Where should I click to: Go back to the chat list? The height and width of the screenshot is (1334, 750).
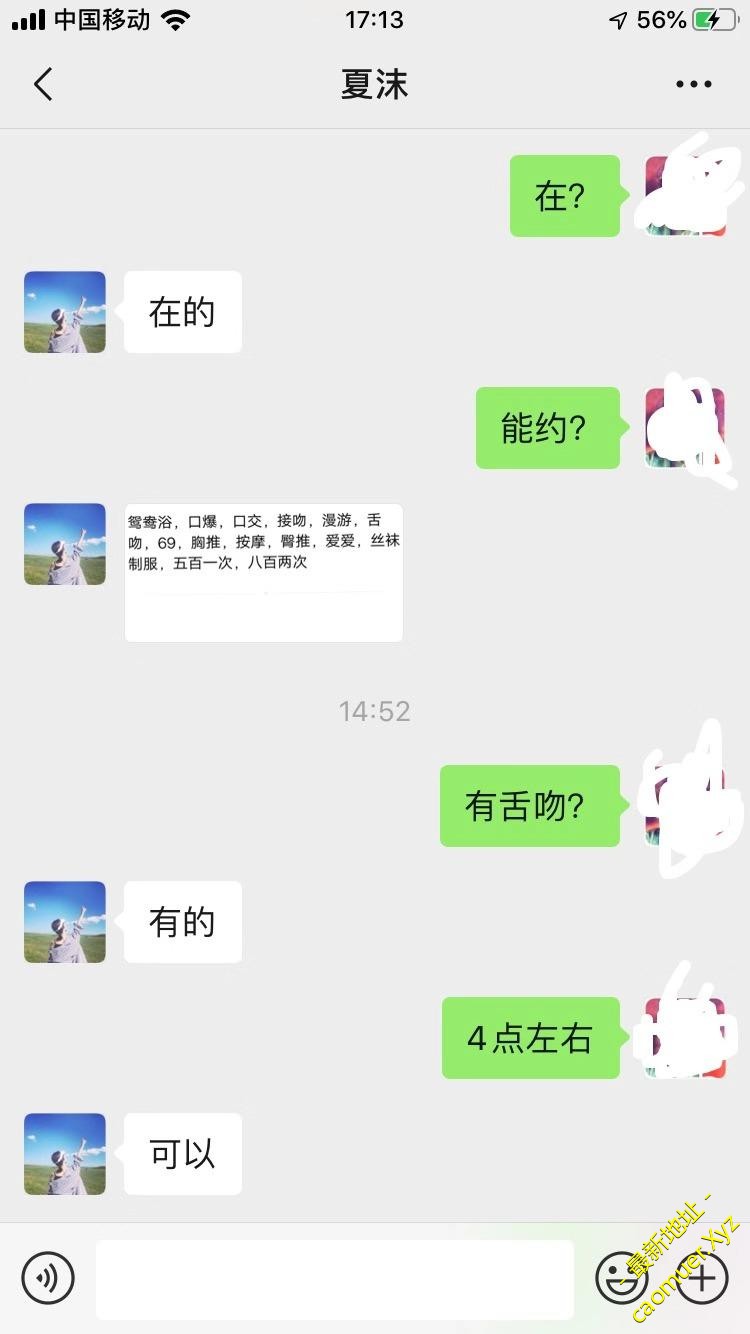click(x=42, y=85)
